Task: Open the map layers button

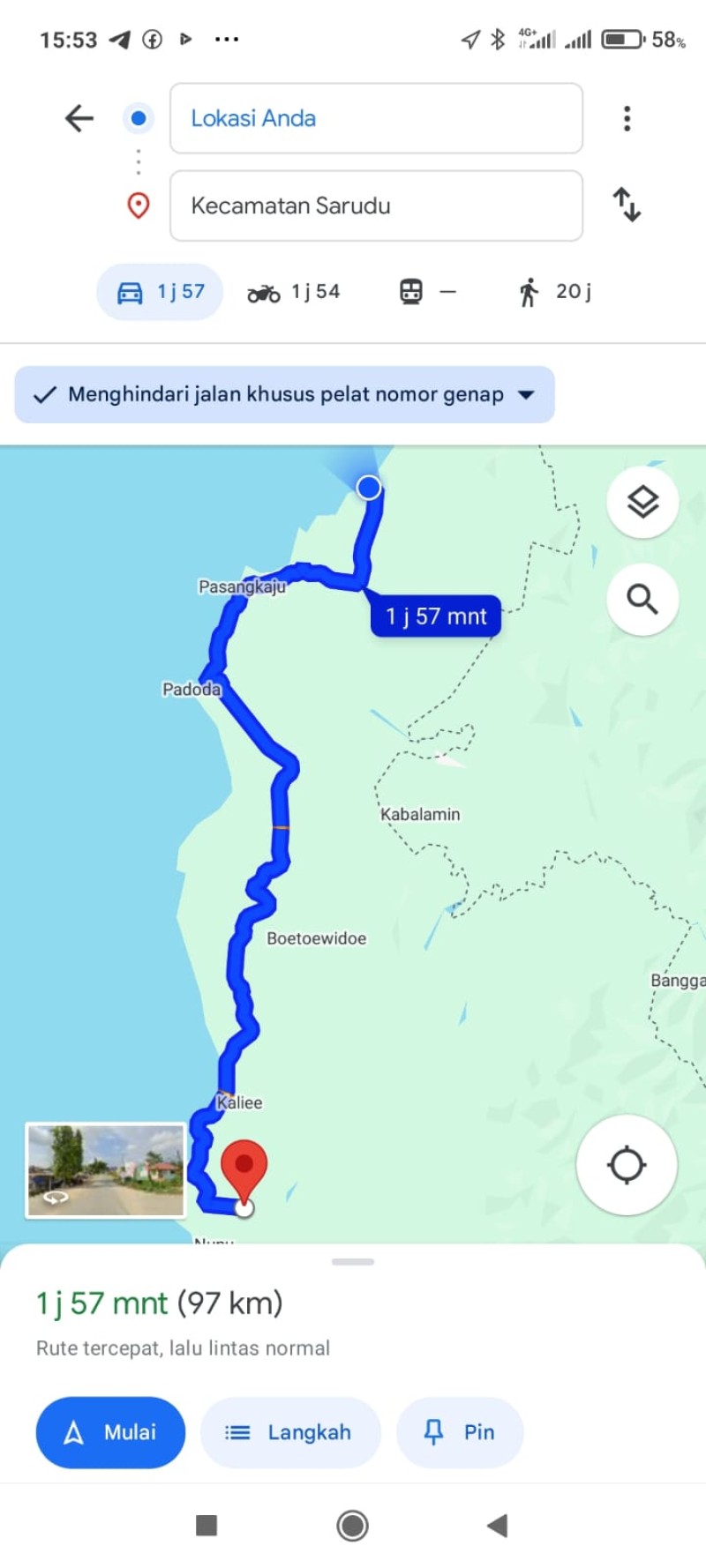Action: (642, 502)
